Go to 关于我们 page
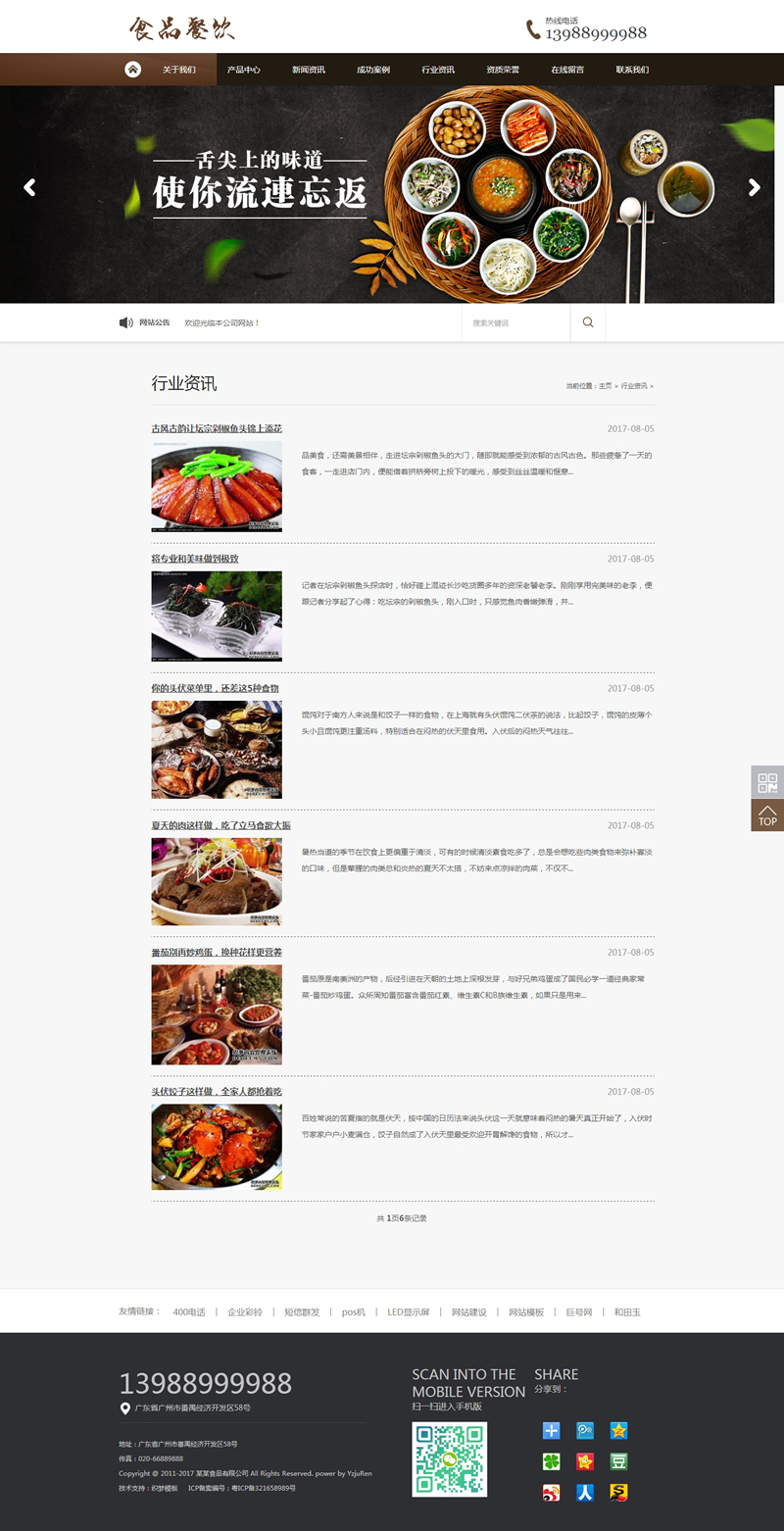Screen dimensions: 784x1531 coord(179,70)
